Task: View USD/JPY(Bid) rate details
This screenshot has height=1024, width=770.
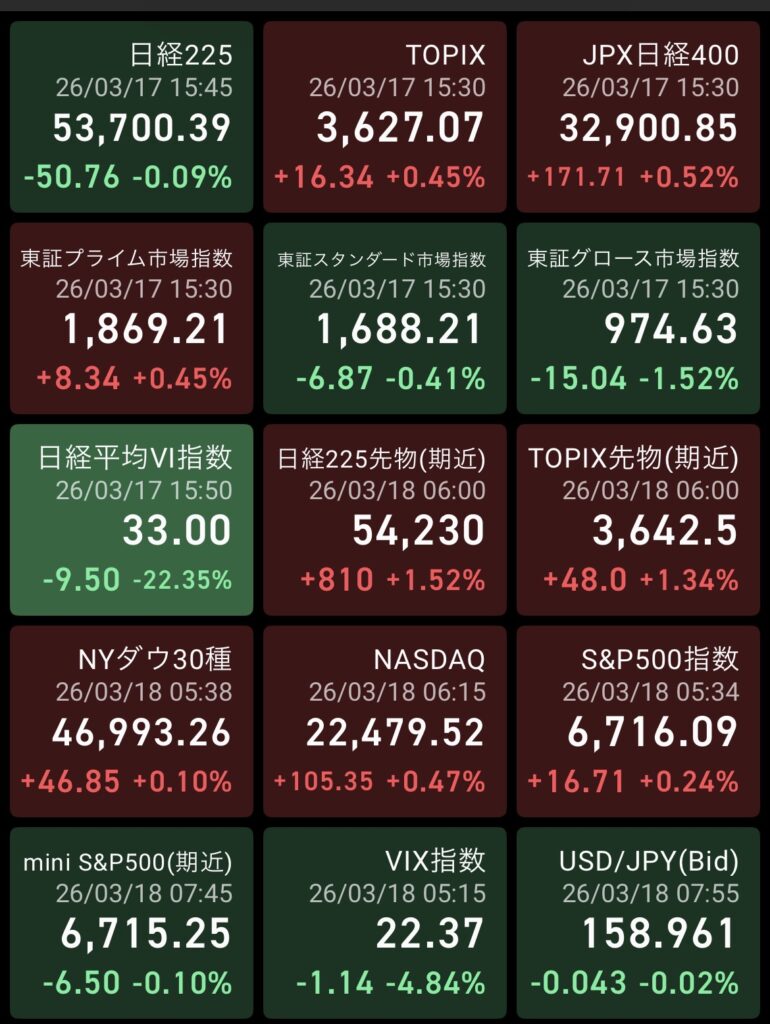Action: coord(638,922)
